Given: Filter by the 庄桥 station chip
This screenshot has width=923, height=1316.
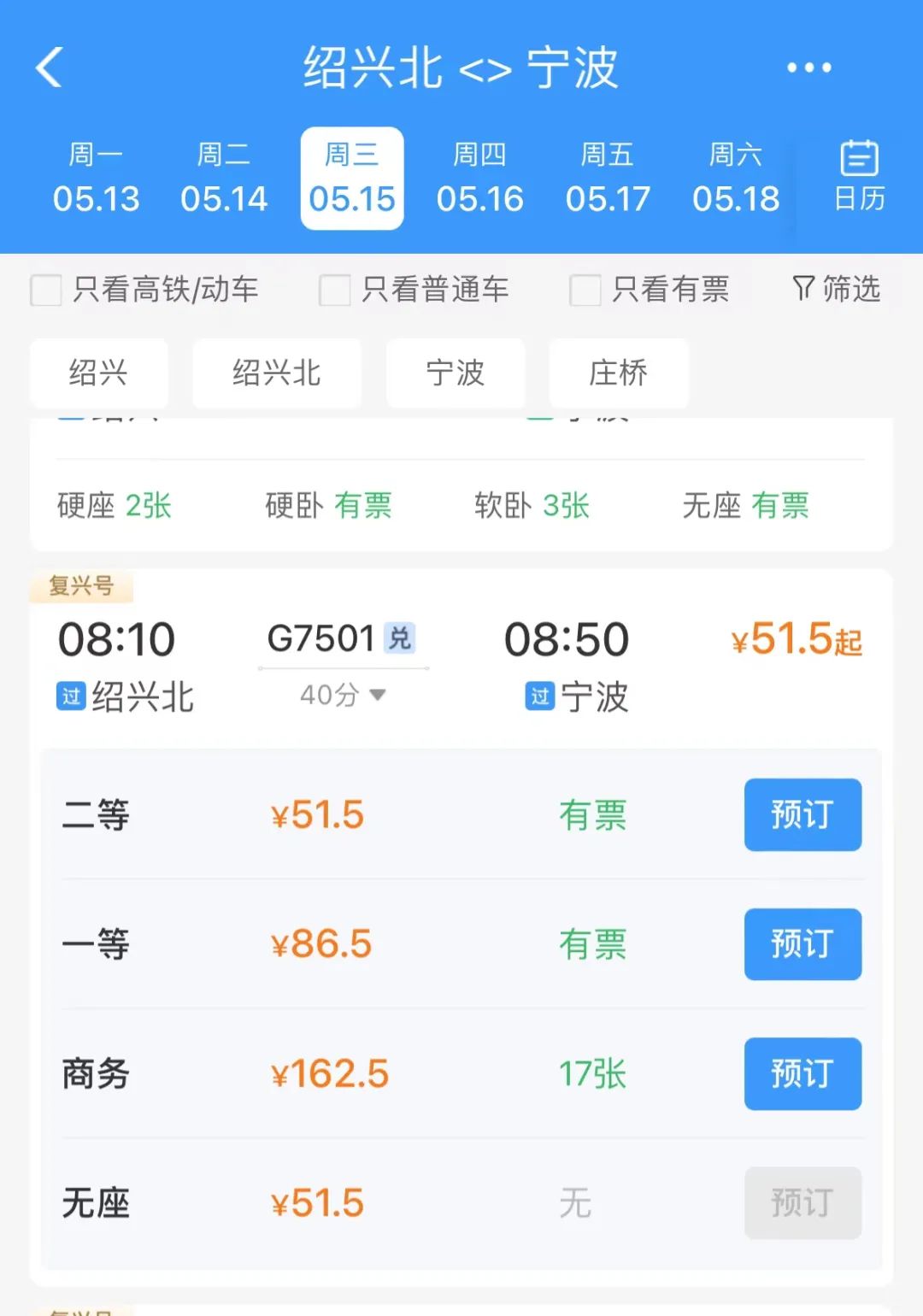Looking at the screenshot, I should coord(619,373).
